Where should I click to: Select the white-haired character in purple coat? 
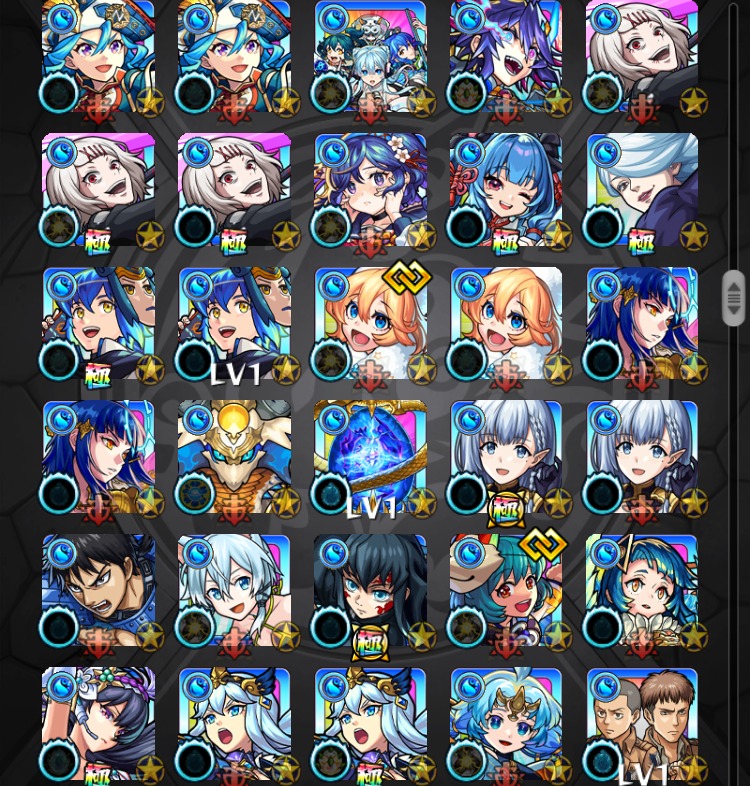(x=642, y=189)
